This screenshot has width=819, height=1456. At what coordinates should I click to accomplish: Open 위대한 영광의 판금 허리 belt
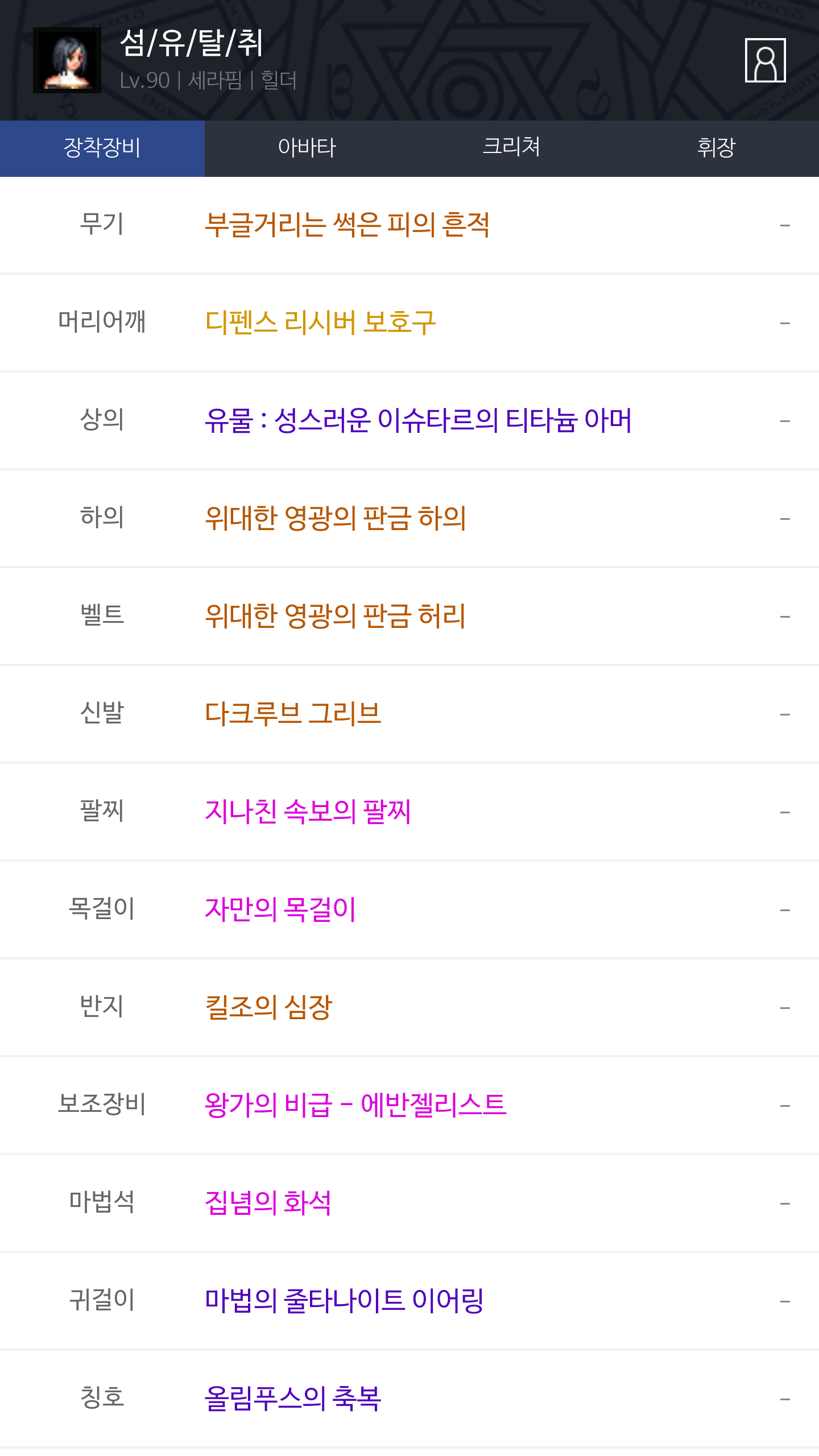click(336, 616)
